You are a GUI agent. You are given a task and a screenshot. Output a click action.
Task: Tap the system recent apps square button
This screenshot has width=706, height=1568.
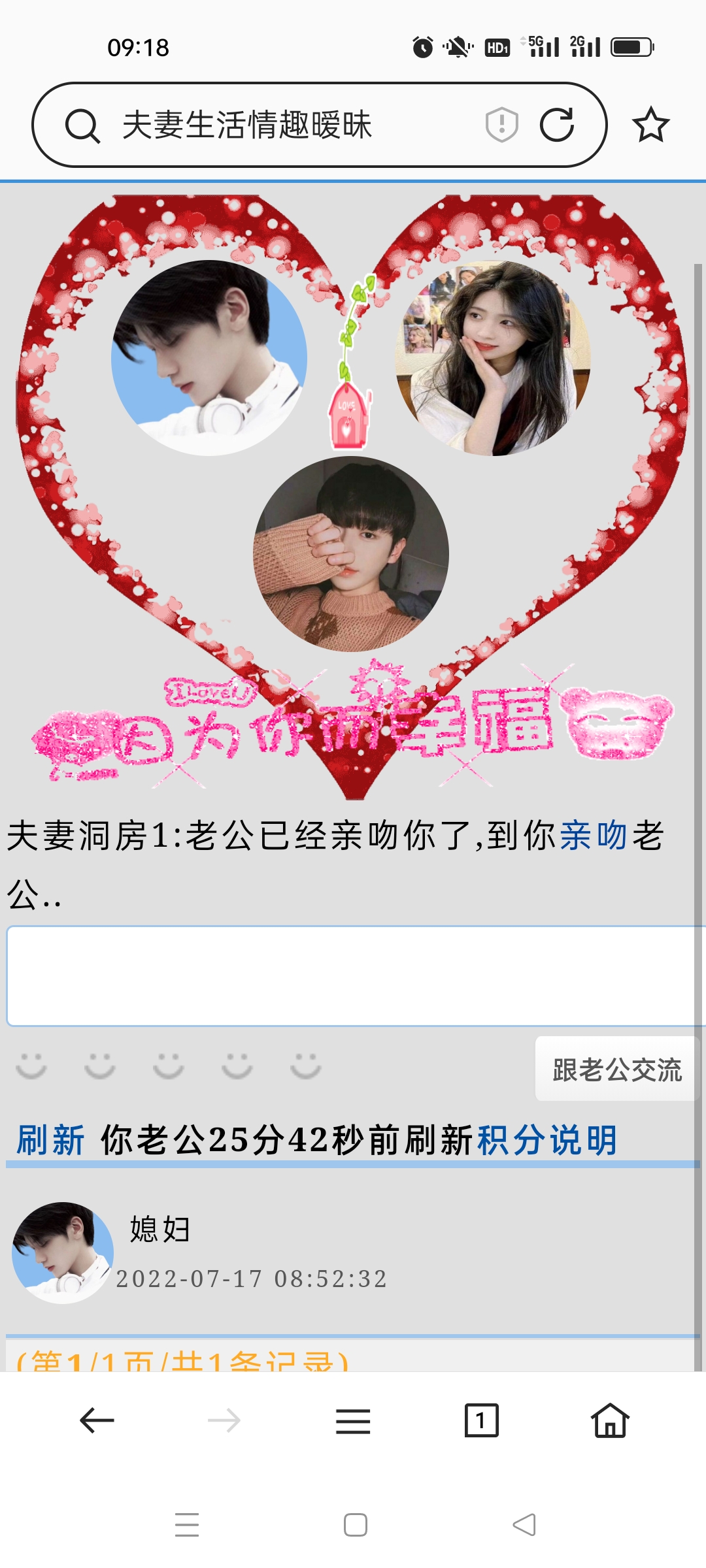click(x=355, y=1525)
